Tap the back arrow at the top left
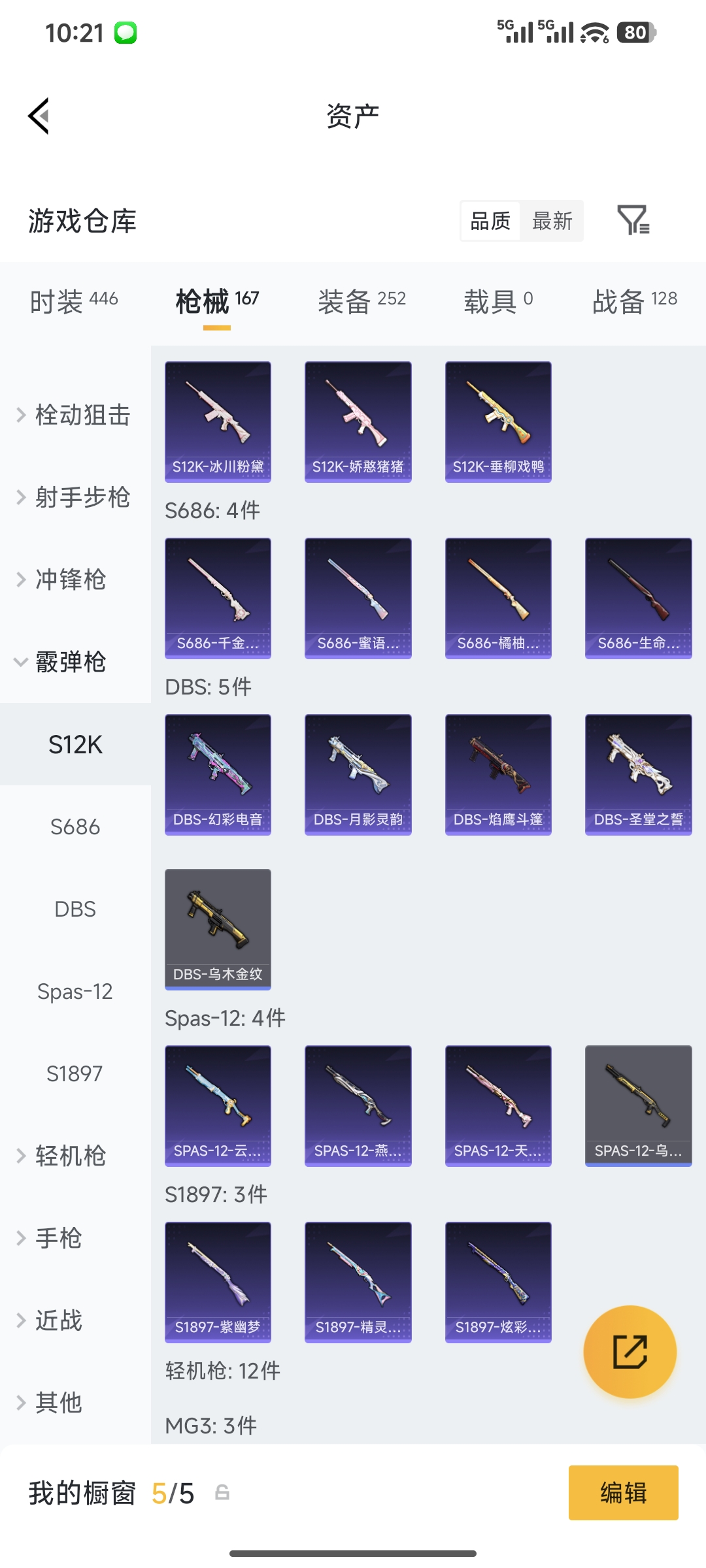The image size is (706, 1568). tap(37, 116)
